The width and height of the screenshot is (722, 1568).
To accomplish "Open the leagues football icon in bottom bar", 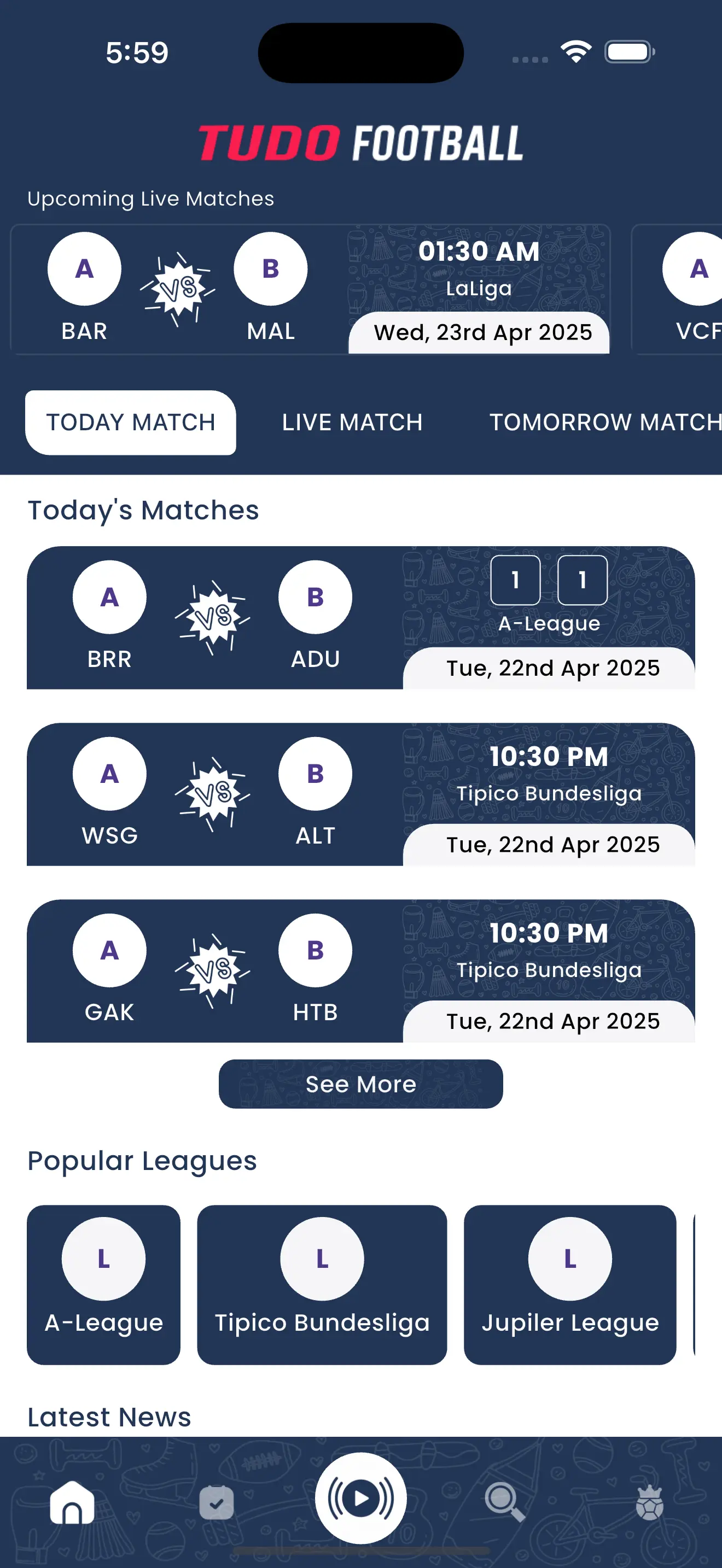I will click(x=650, y=1504).
